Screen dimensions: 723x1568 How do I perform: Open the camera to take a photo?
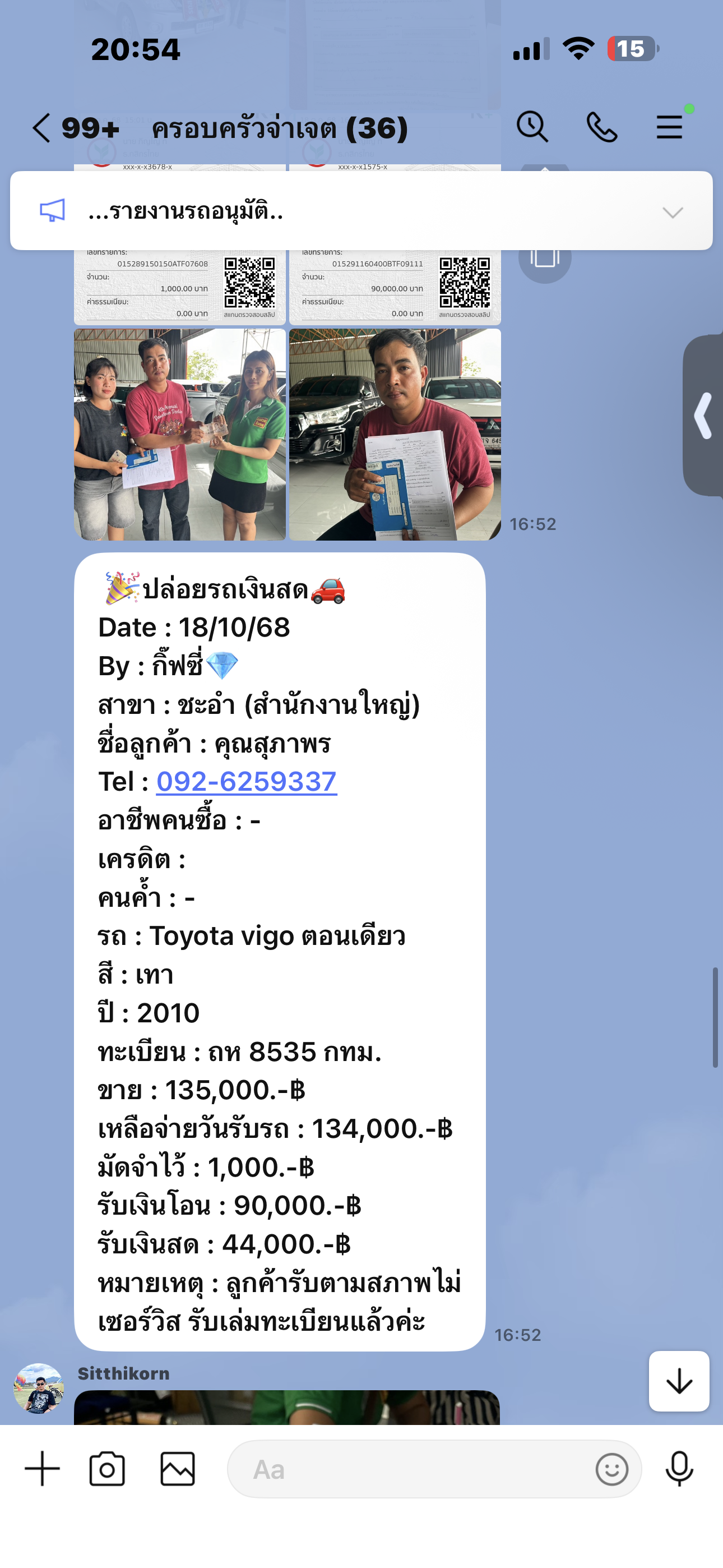click(x=107, y=1468)
